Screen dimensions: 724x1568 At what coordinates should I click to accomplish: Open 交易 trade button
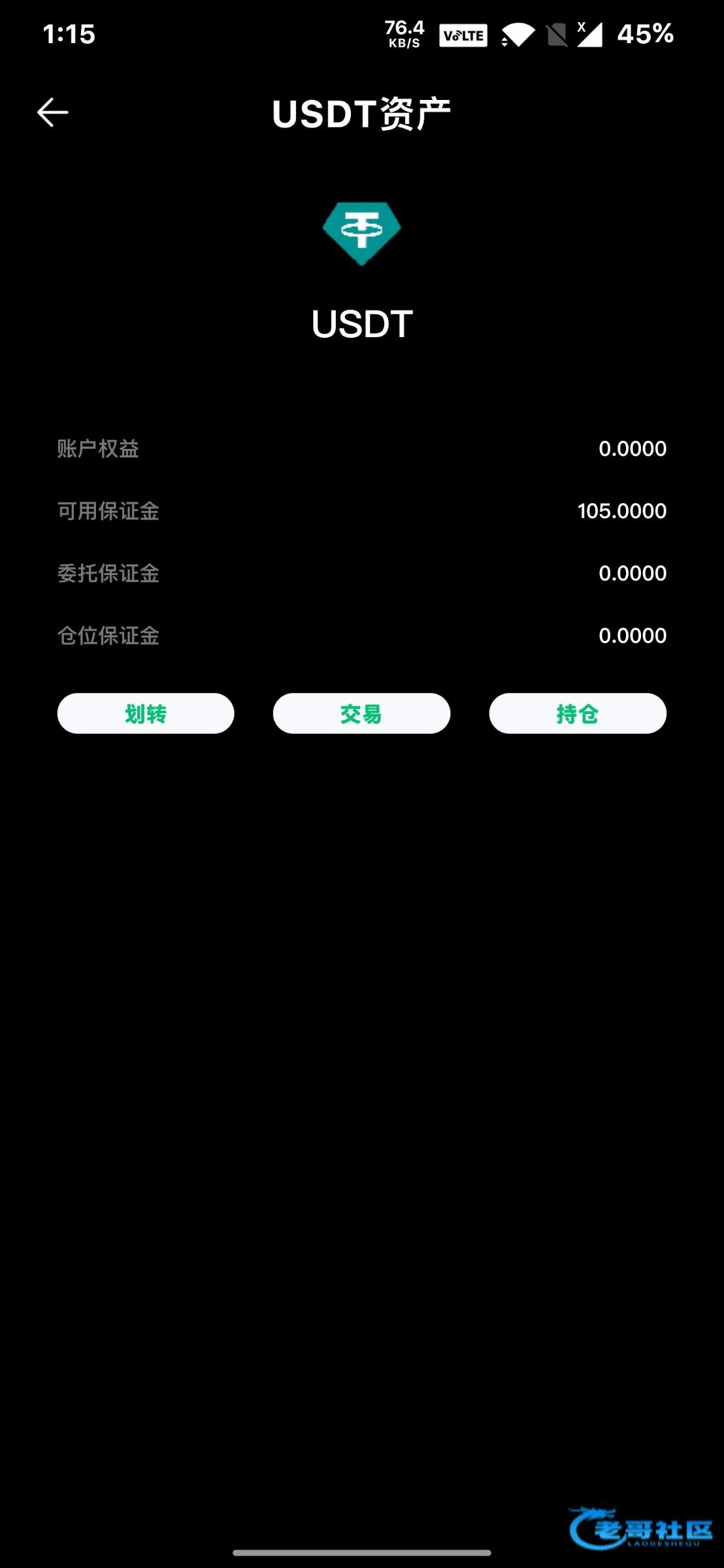pos(361,713)
